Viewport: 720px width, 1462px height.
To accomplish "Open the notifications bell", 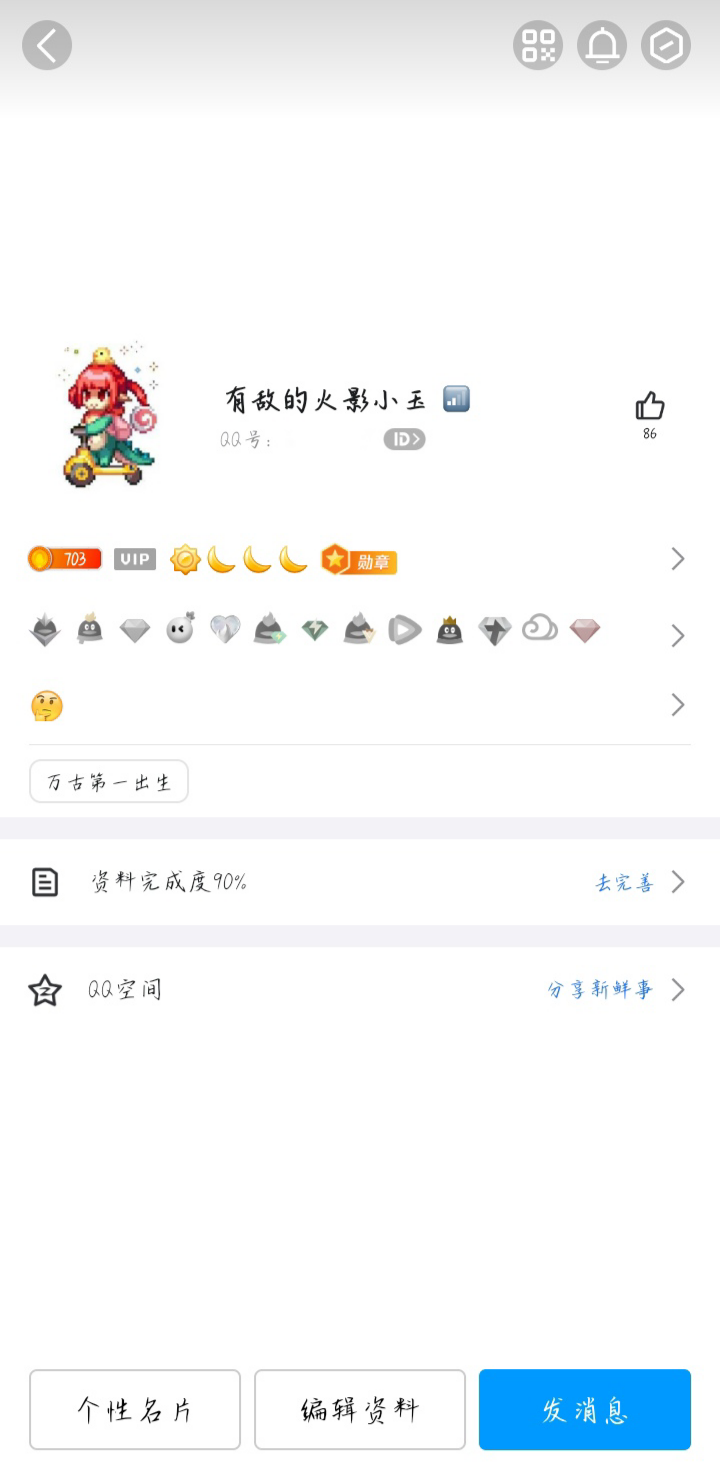I will pyautogui.click(x=602, y=46).
